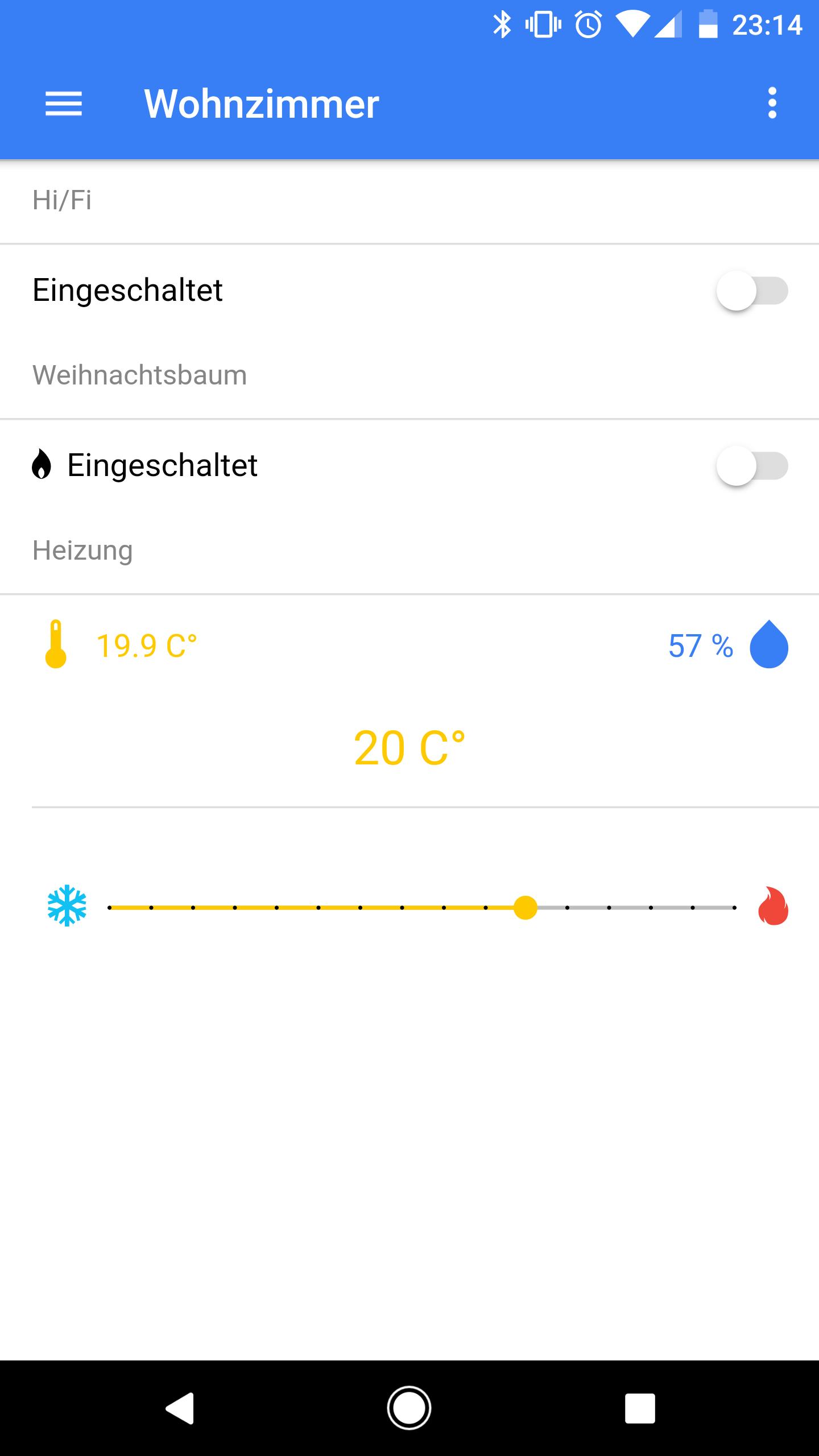Screen dimensions: 819x1456
Task: Open the hamburger drawer menu
Action: point(64,104)
